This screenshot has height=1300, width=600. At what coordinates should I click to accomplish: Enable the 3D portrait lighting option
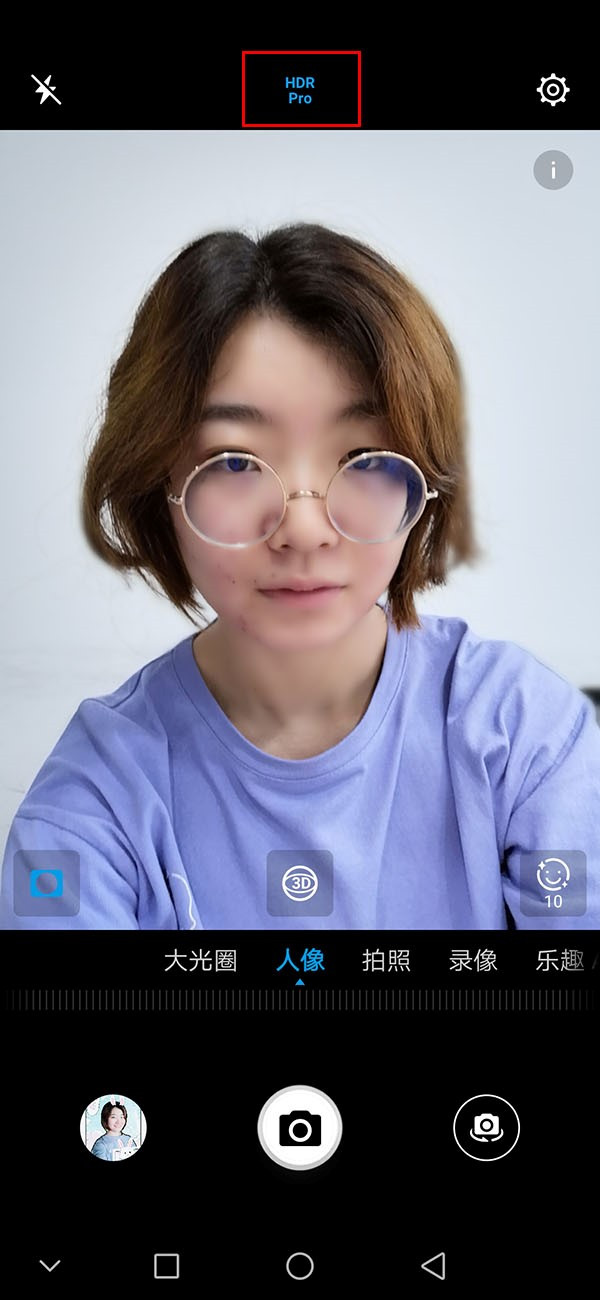pos(300,883)
